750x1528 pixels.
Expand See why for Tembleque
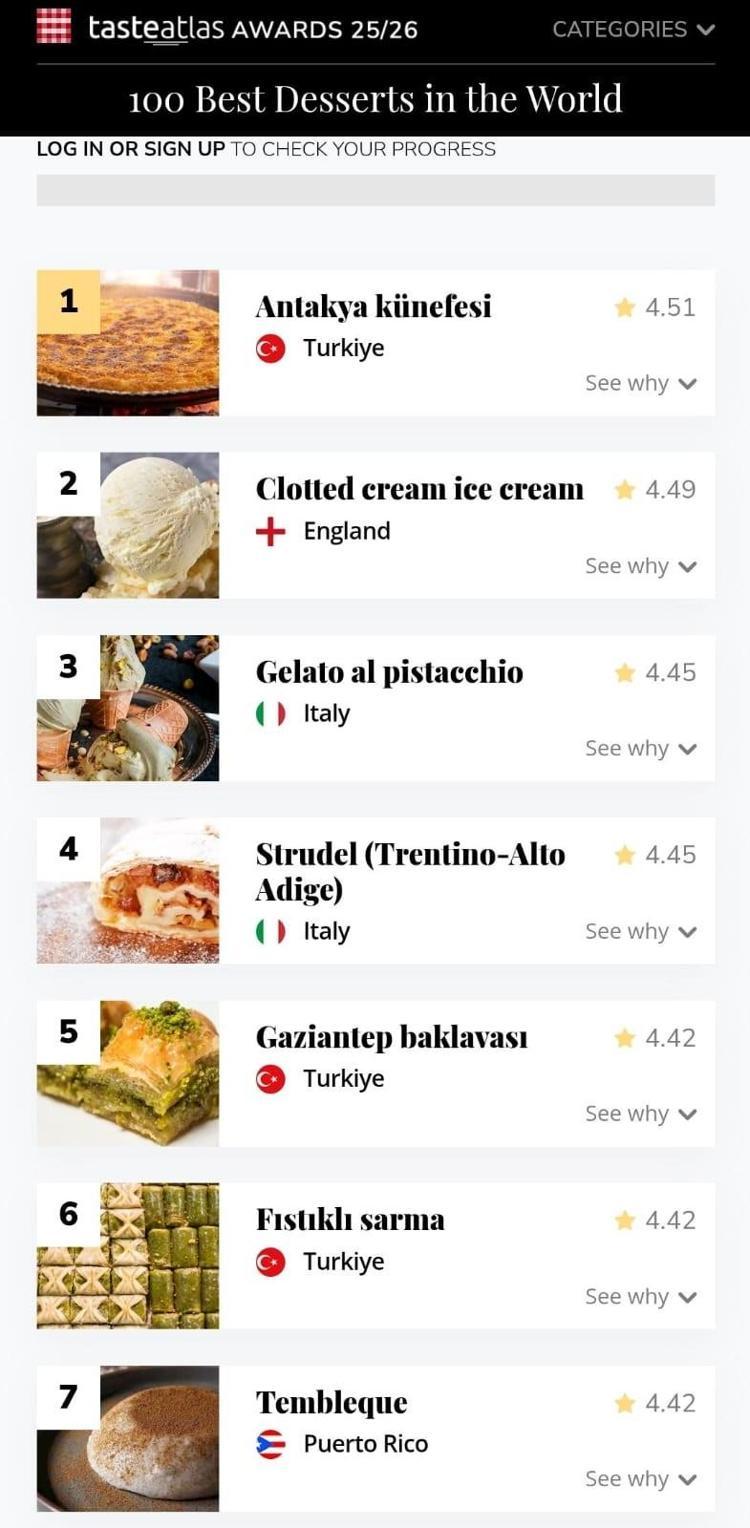[640, 1479]
